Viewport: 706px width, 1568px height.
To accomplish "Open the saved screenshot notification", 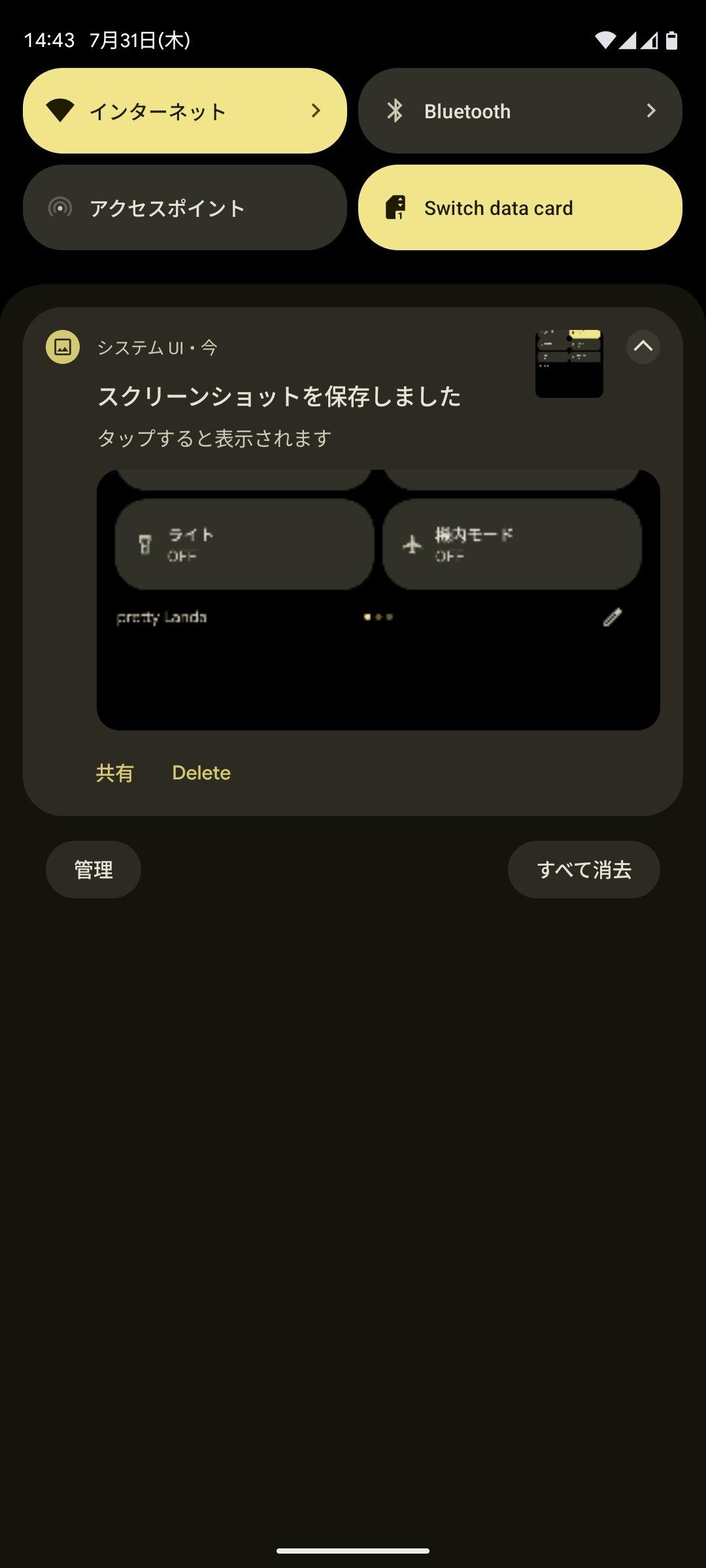I will [x=279, y=397].
